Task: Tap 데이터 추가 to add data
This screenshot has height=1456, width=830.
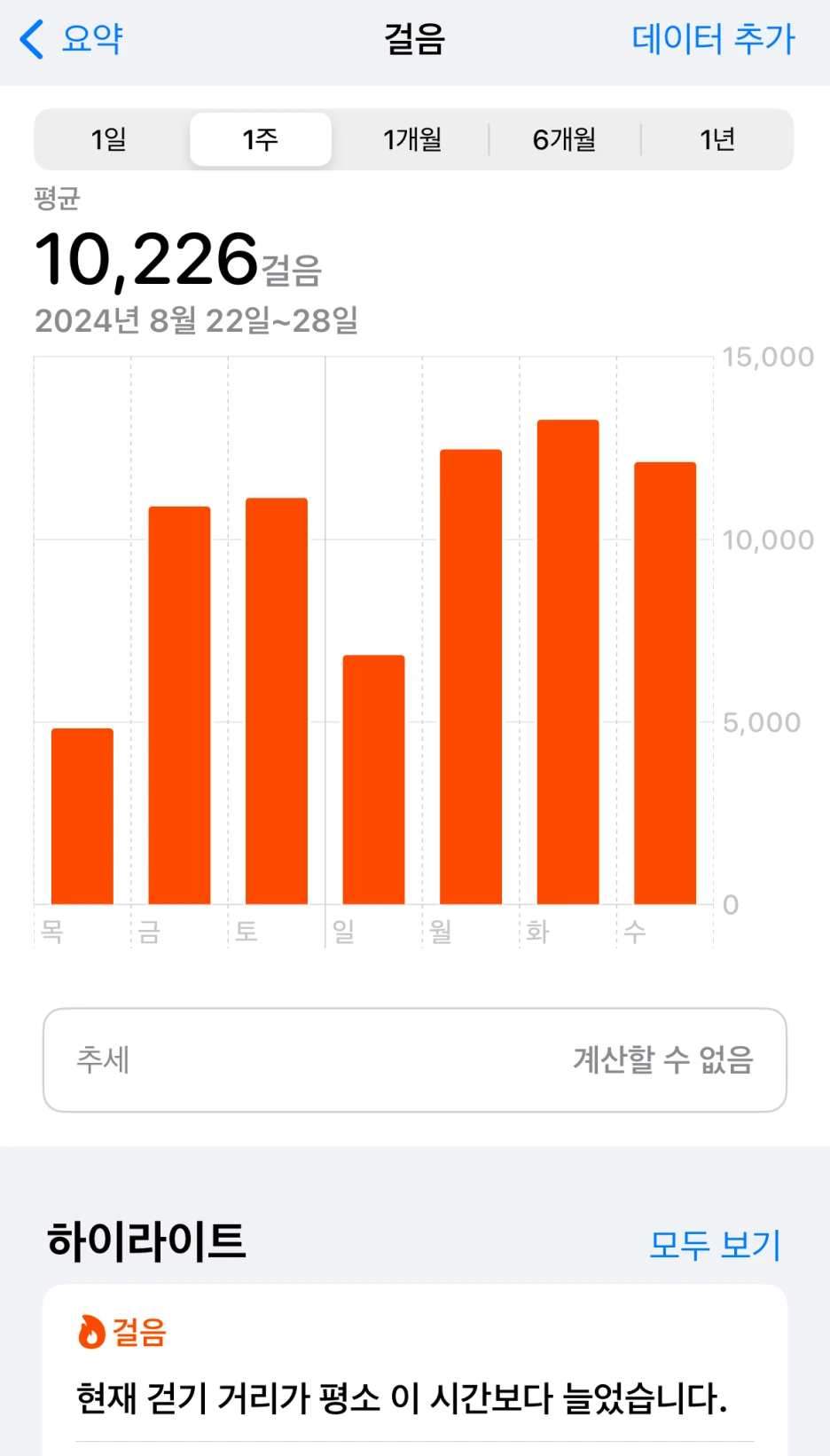Action: tap(713, 39)
